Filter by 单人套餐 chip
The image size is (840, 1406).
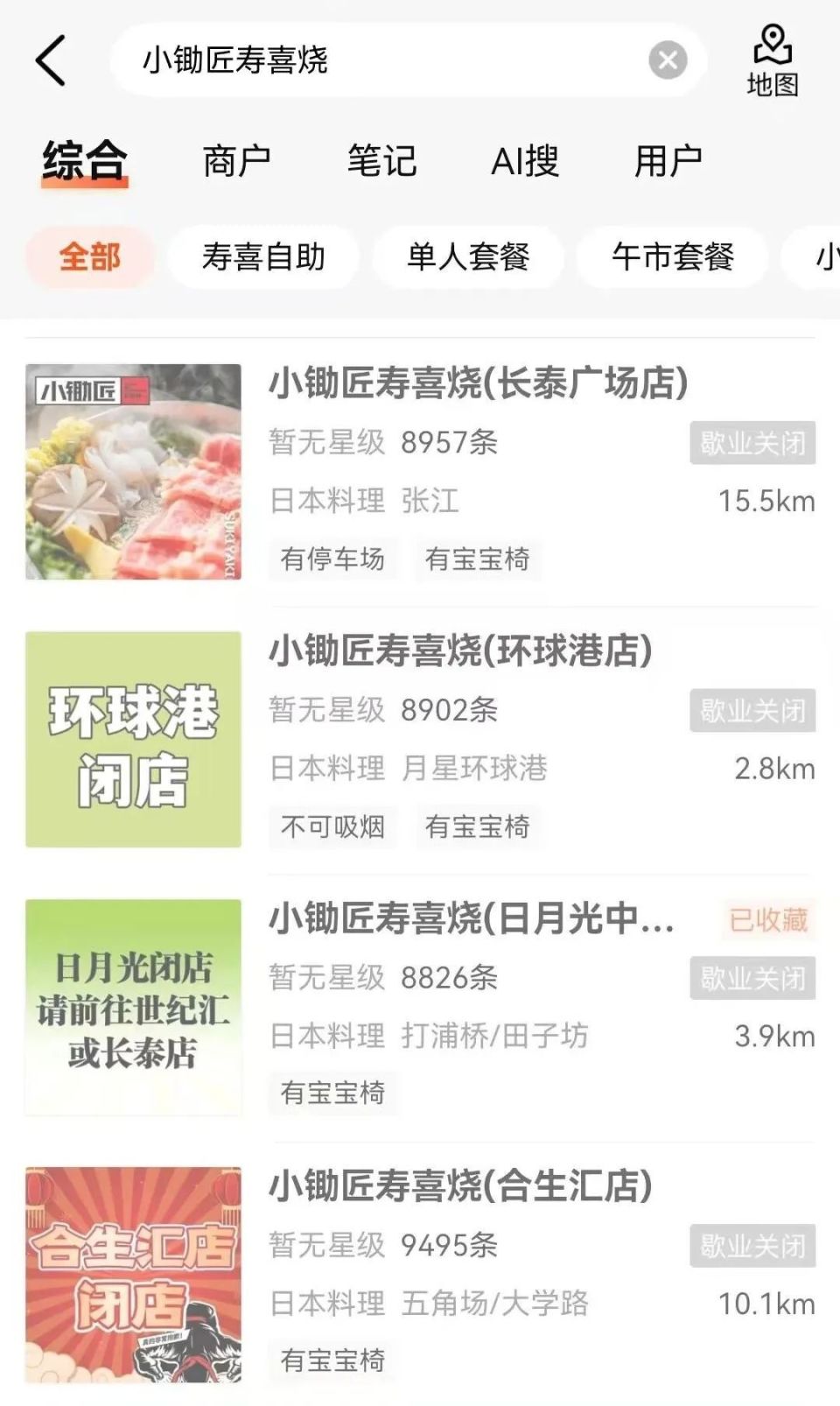[x=468, y=257]
